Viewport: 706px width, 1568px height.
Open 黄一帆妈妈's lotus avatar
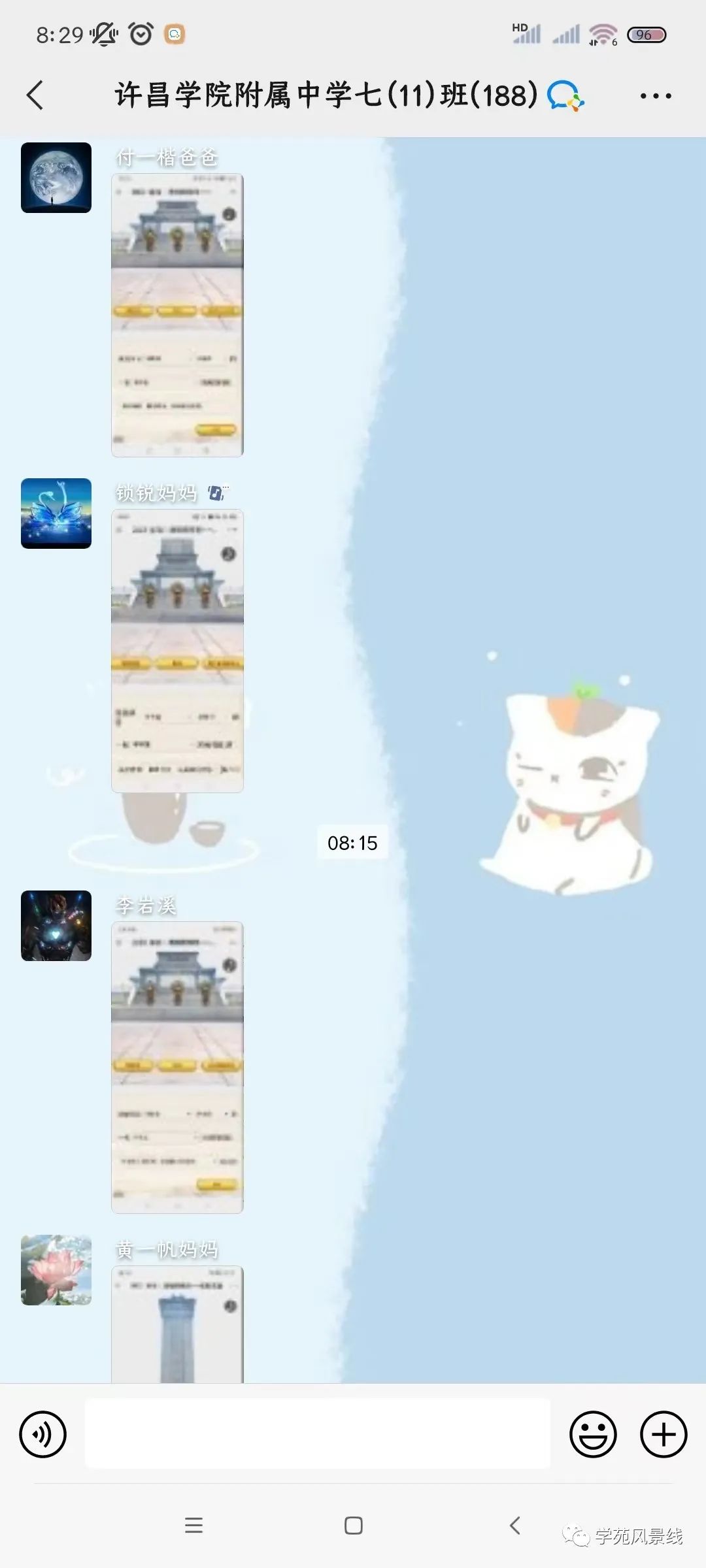coord(56,1270)
